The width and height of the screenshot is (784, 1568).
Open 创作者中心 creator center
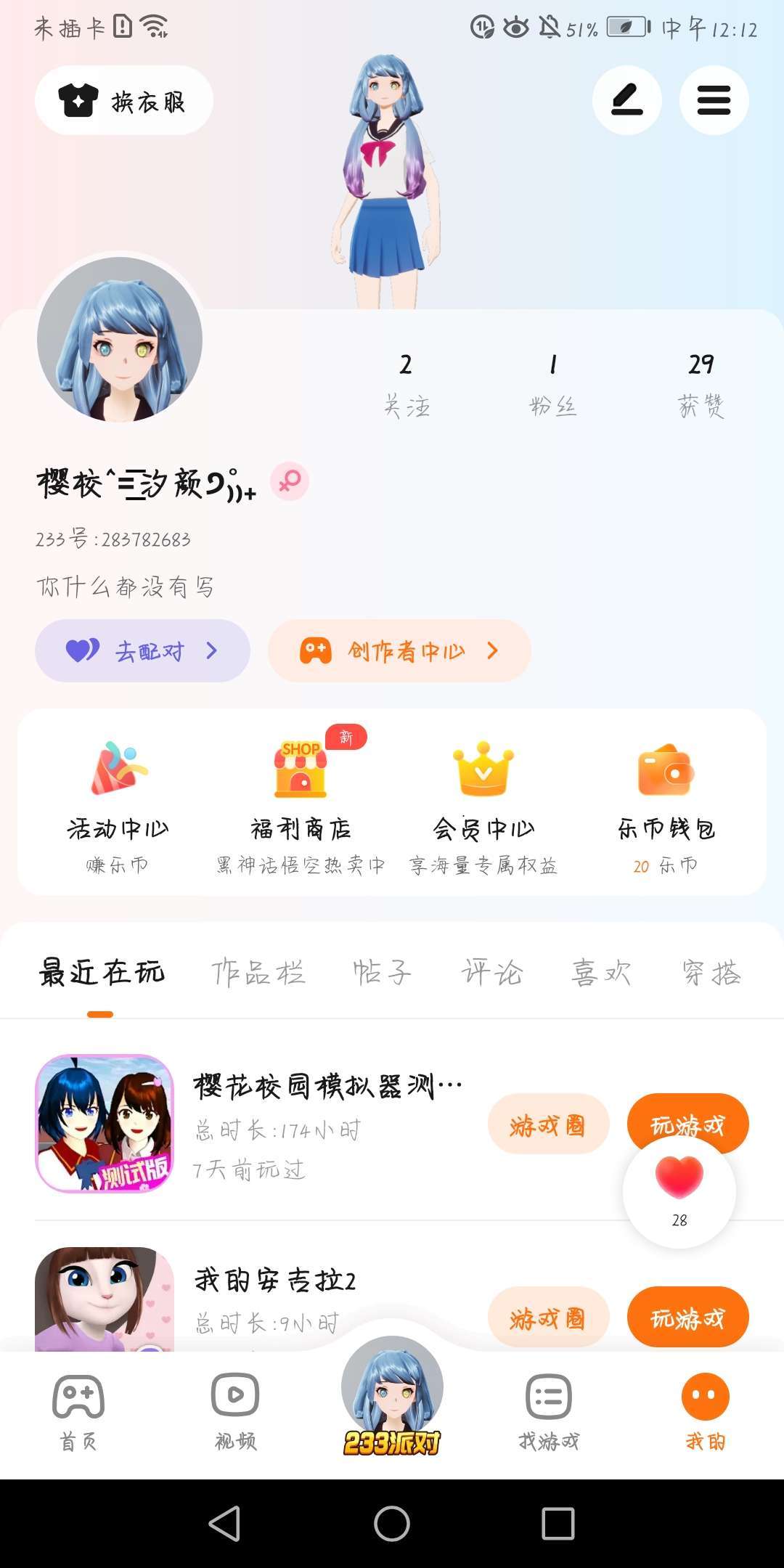pyautogui.click(x=399, y=650)
